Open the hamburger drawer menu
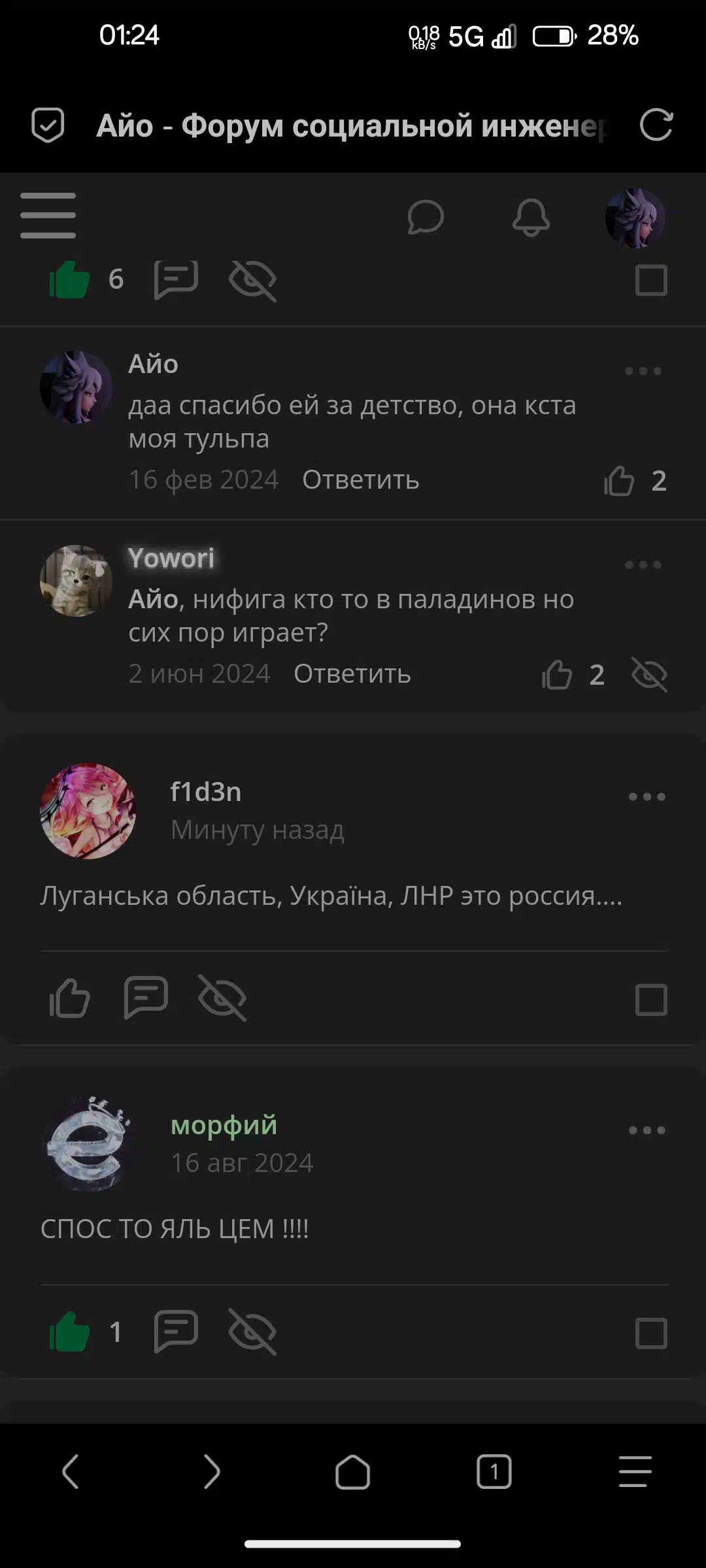Image resolution: width=706 pixels, height=1568 pixels. point(48,216)
